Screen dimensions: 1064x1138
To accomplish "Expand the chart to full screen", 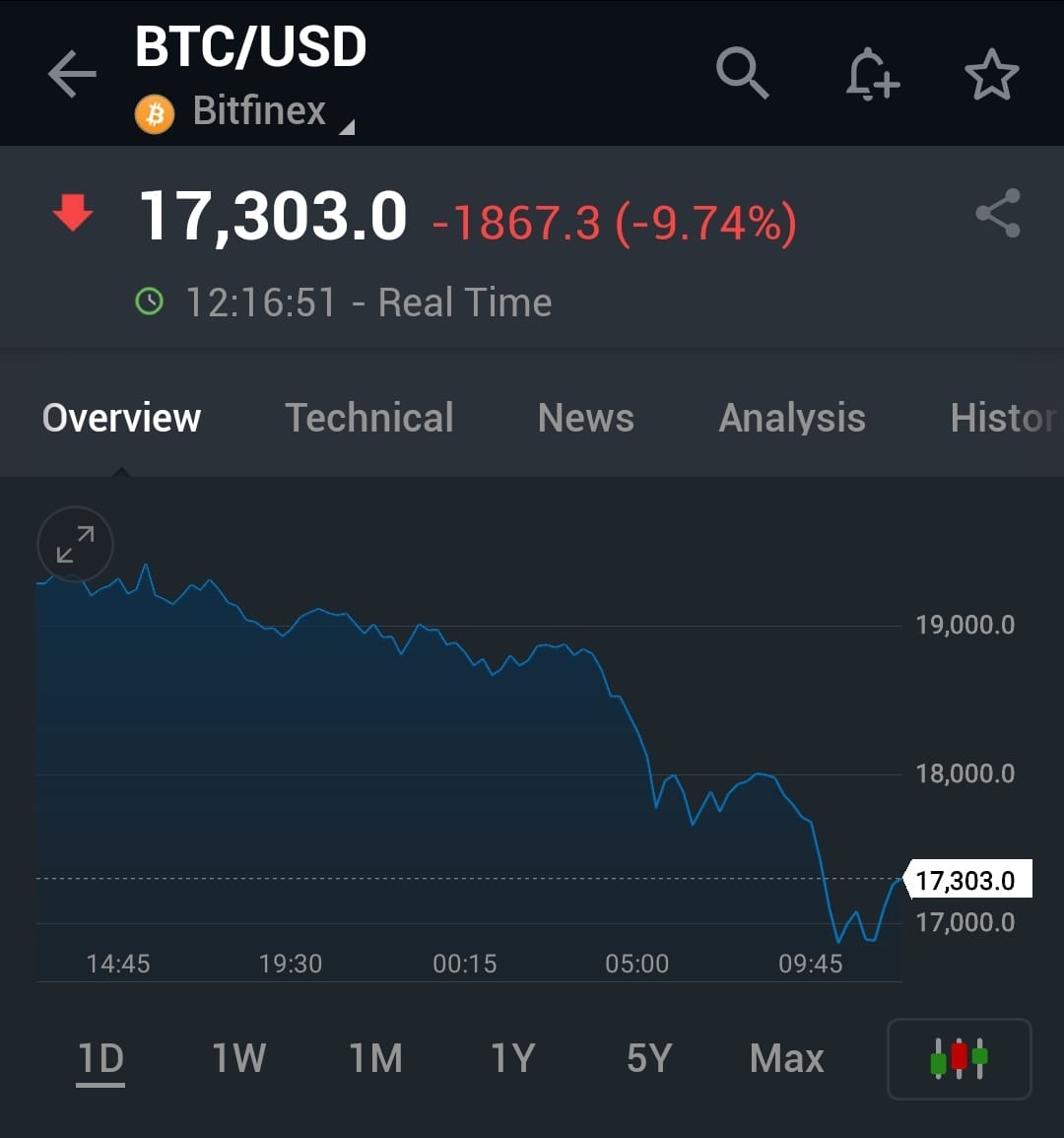I will click(75, 544).
